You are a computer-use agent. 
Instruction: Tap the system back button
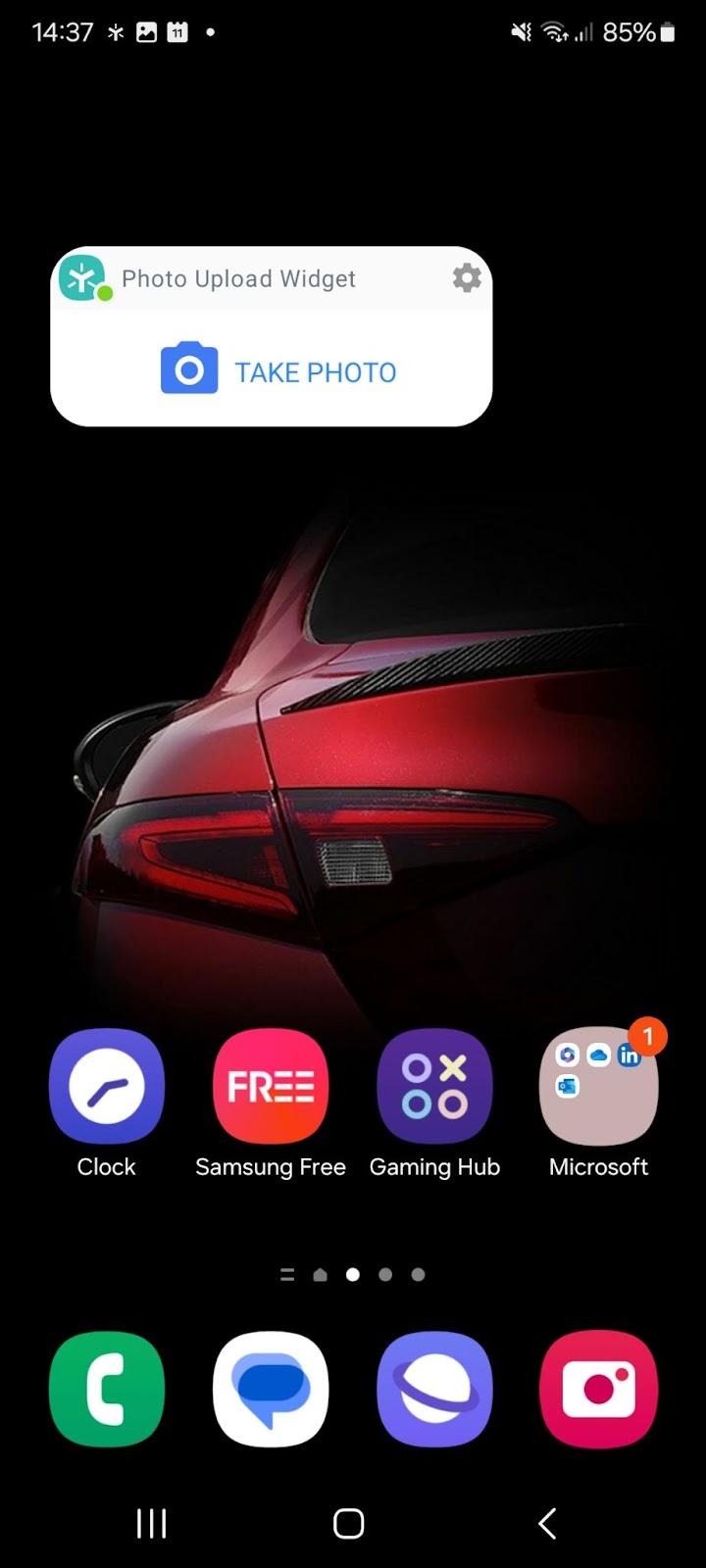tap(547, 1524)
